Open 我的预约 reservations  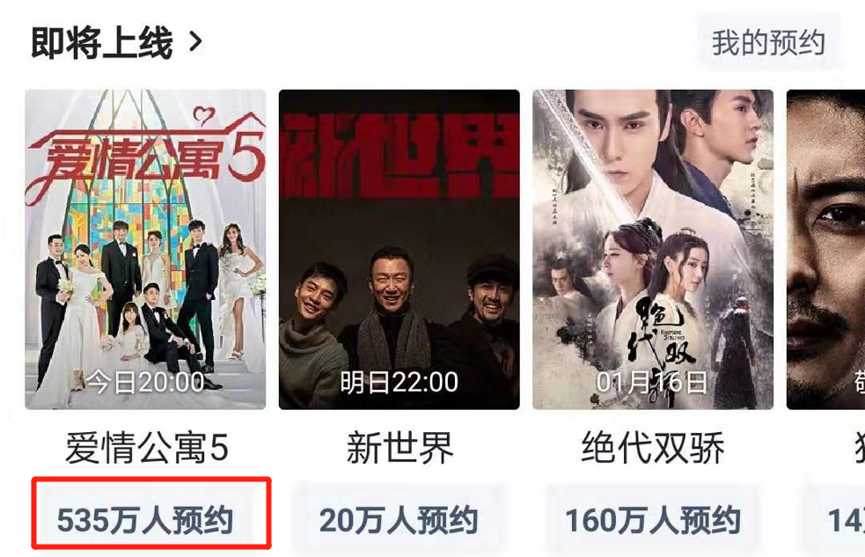coord(768,43)
